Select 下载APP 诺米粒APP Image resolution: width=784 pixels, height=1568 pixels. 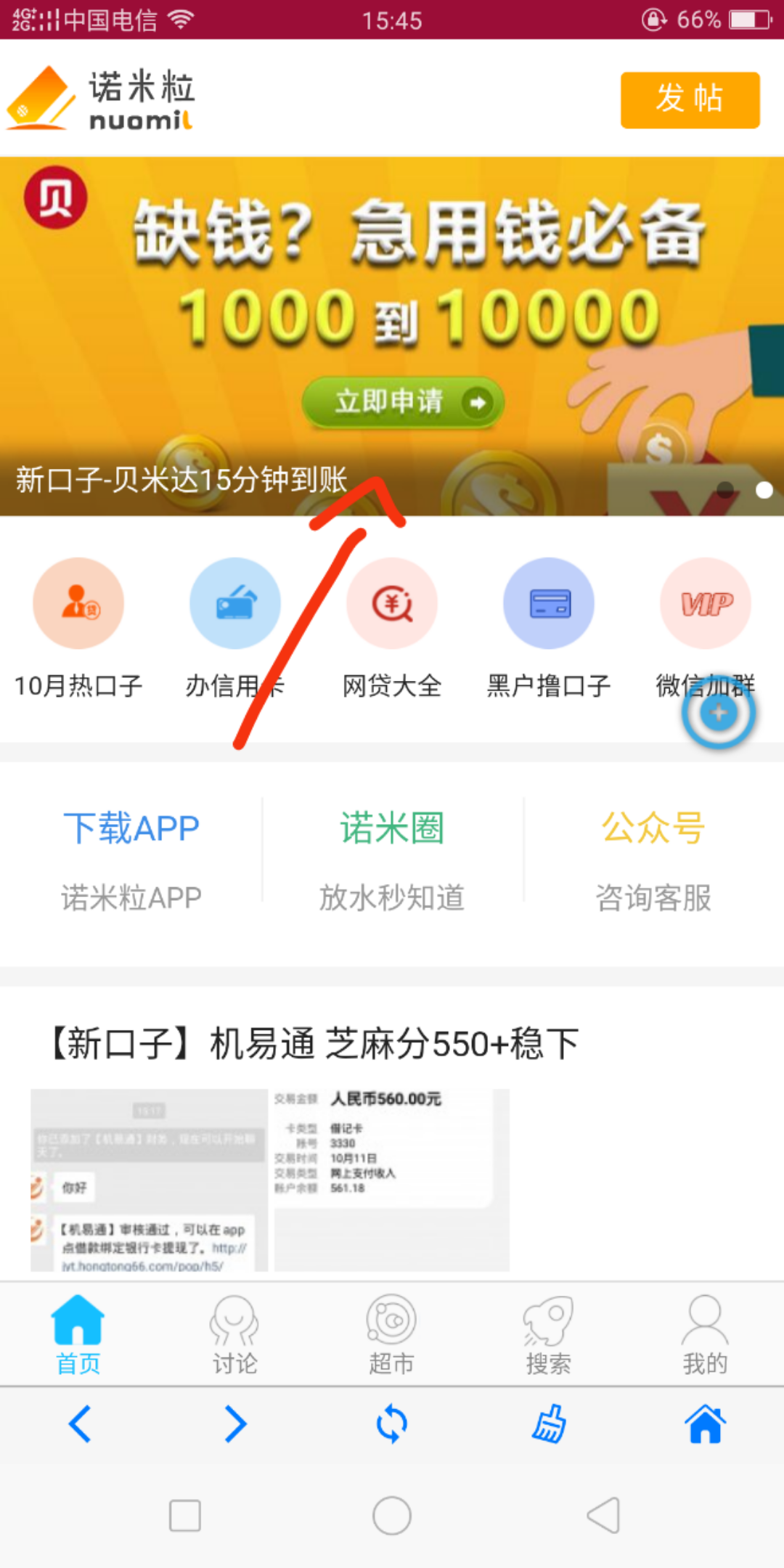tap(131, 862)
